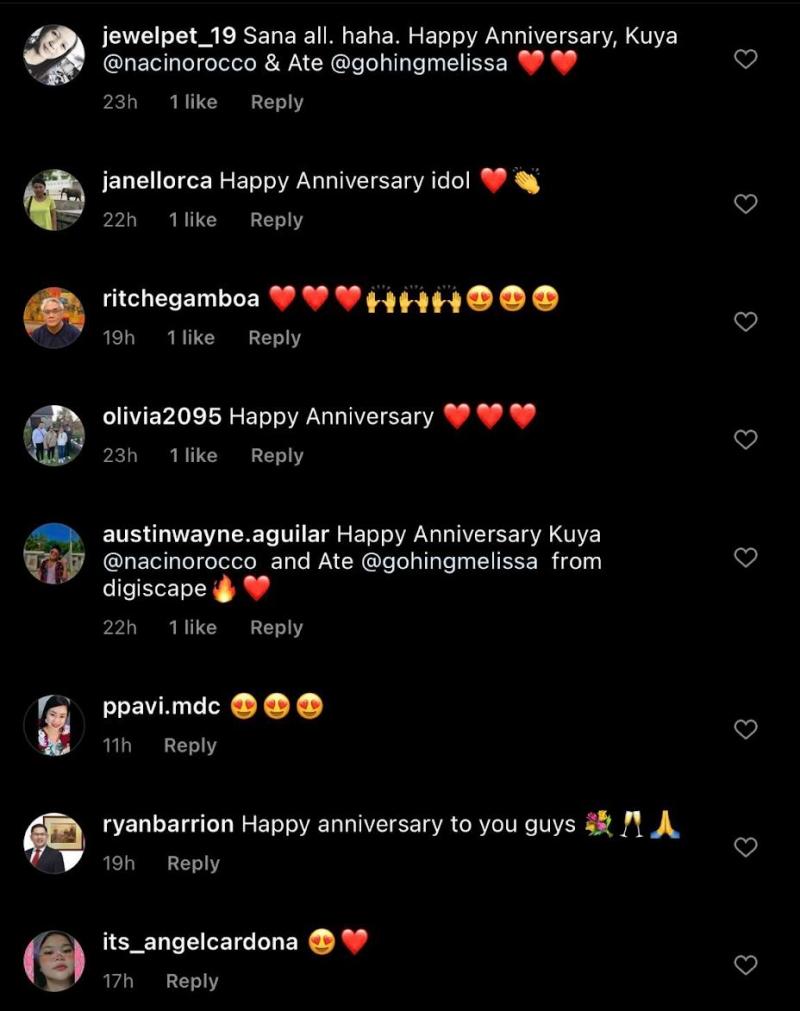This screenshot has width=800, height=1011.
Task: Like janellorca's comment
Action: 746,204
